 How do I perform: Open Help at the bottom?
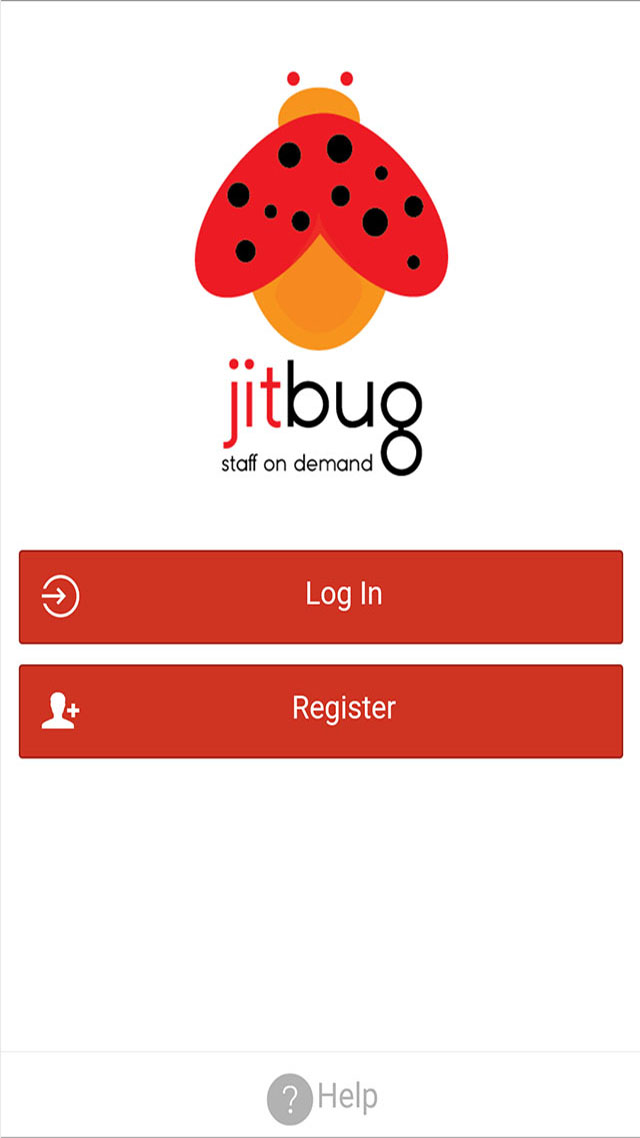322,1098
